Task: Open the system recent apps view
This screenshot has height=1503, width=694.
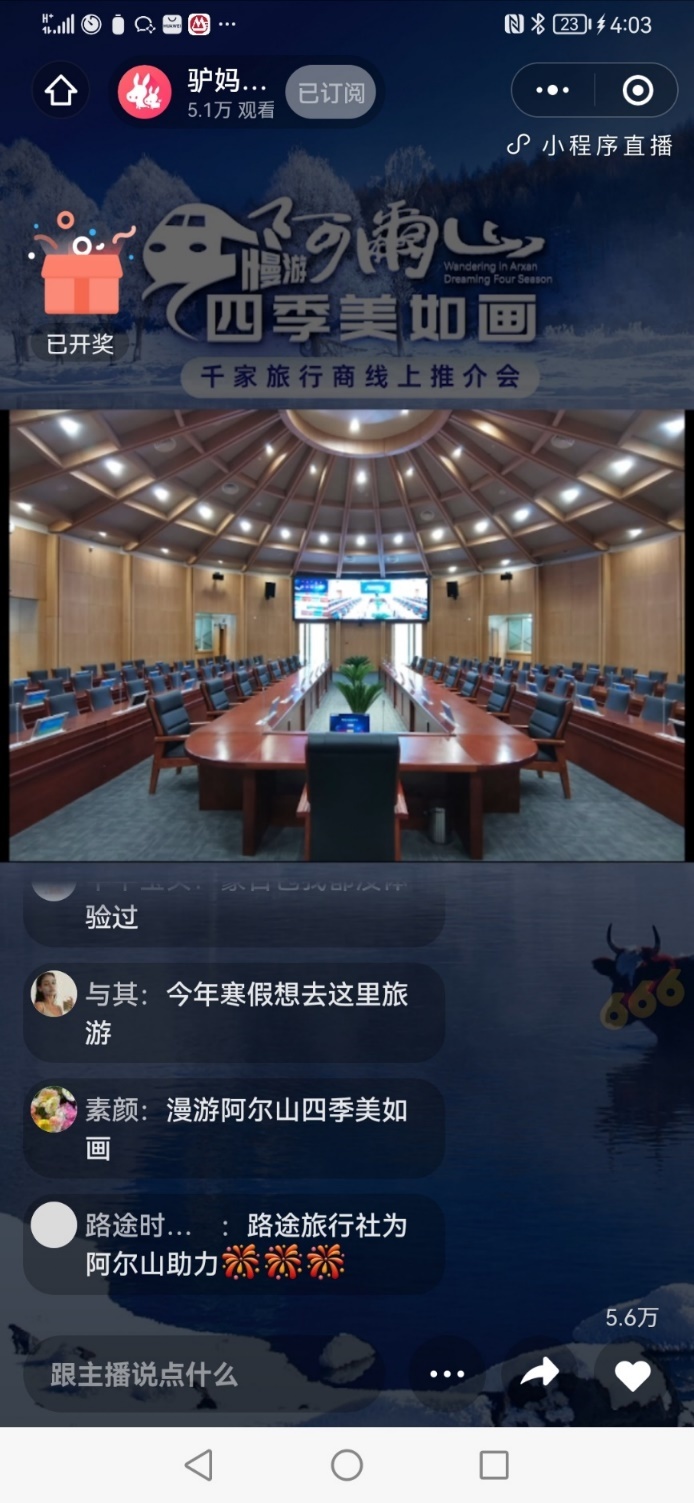Action: pos(494,1466)
